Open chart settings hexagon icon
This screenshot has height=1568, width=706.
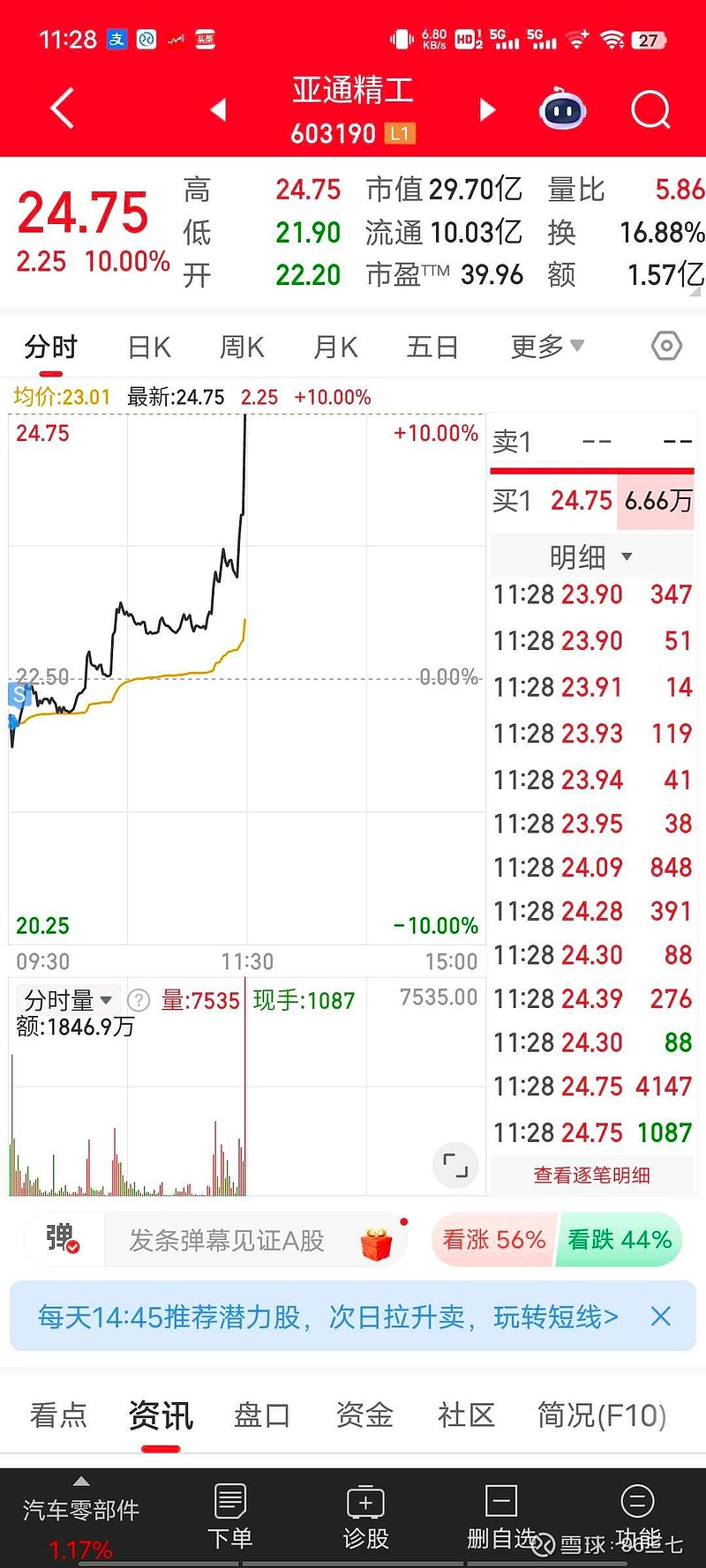(x=666, y=346)
